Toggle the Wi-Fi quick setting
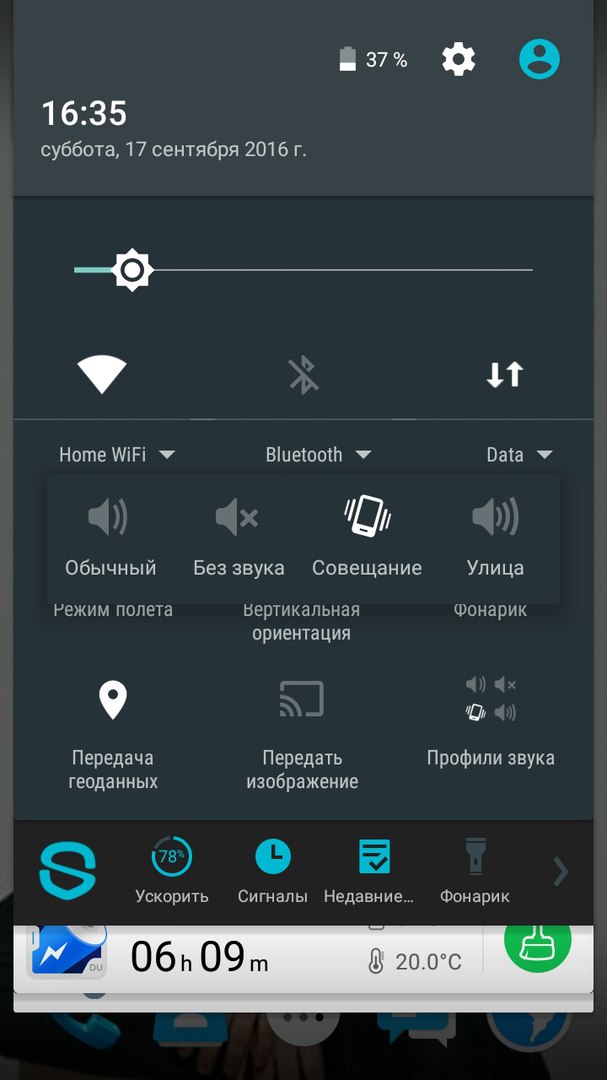Image resolution: width=607 pixels, height=1080 pixels. click(x=102, y=375)
